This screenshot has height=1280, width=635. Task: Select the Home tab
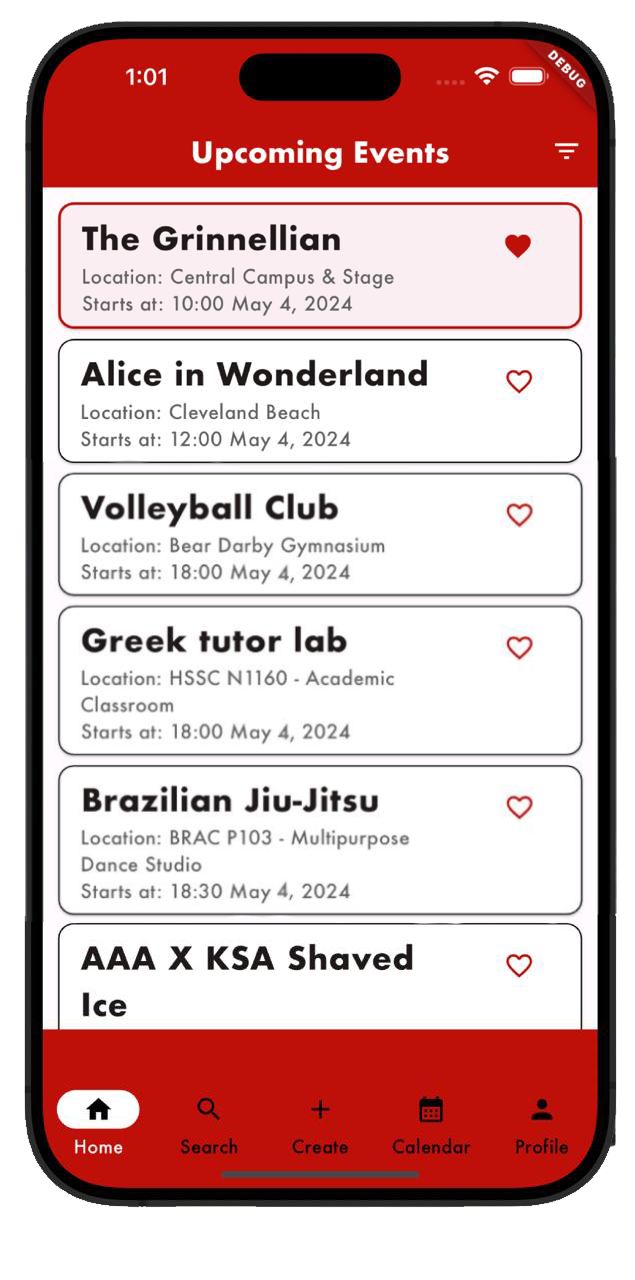click(x=98, y=1124)
